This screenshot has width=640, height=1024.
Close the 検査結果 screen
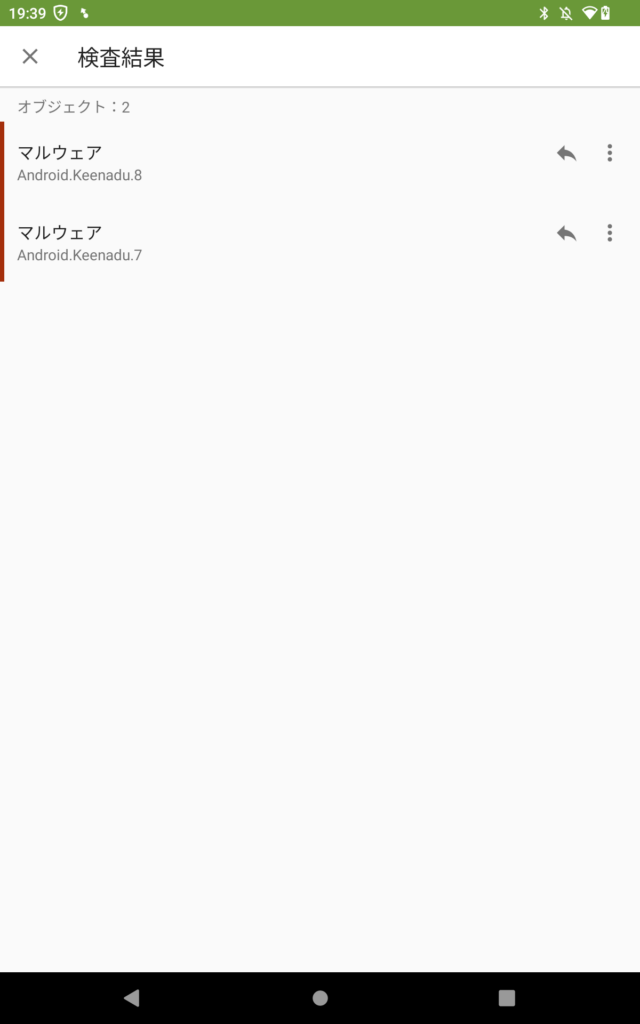click(x=30, y=57)
